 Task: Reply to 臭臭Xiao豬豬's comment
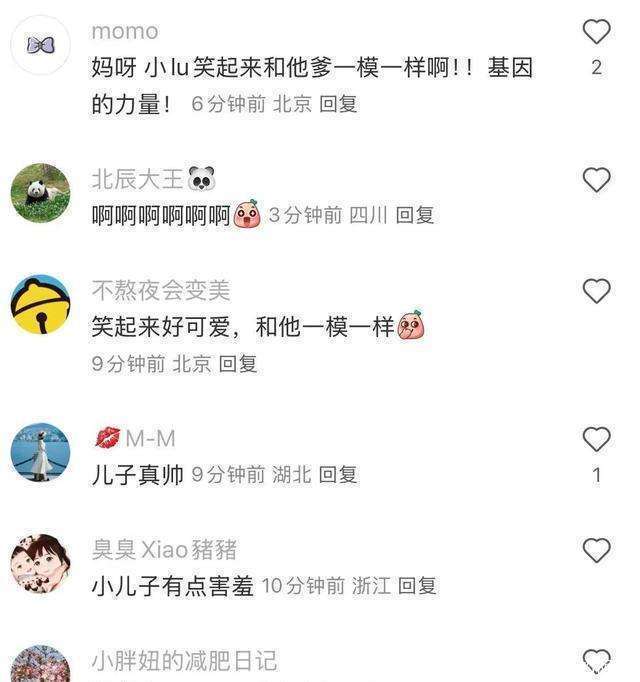click(x=417, y=586)
